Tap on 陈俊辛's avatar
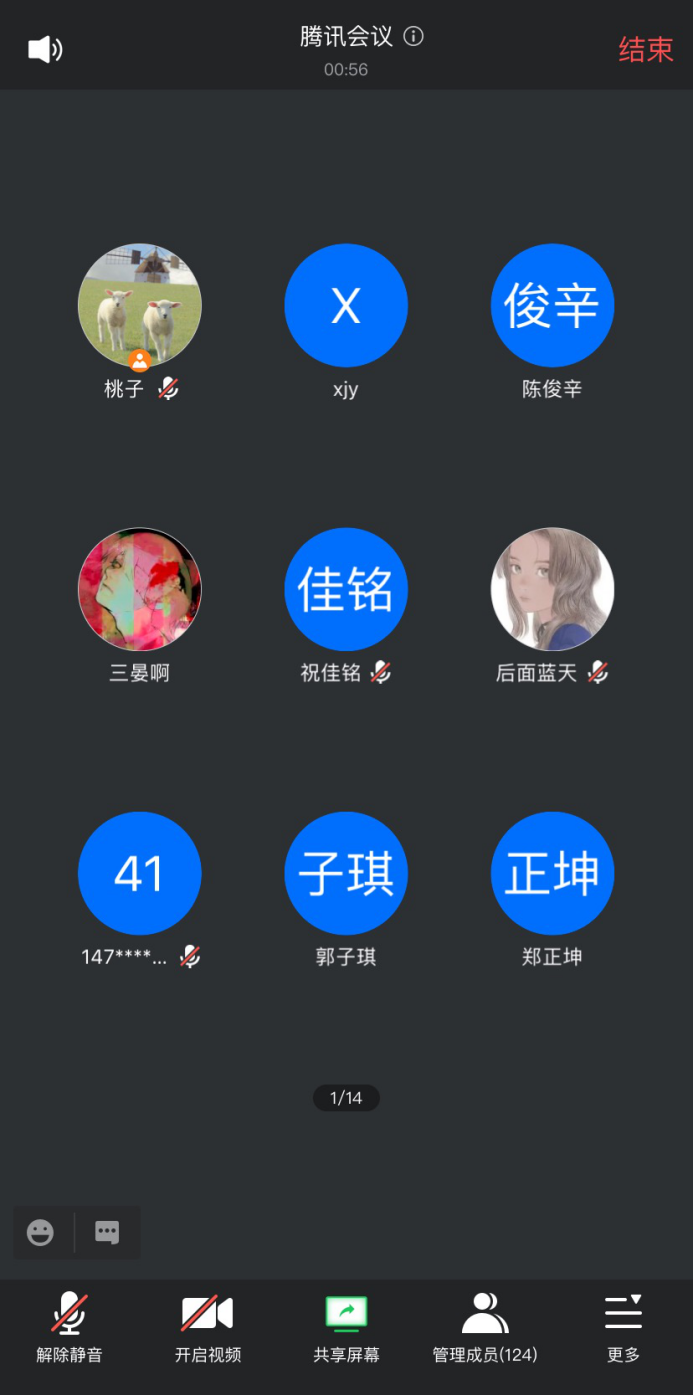This screenshot has height=1396, width=693. coord(552,305)
